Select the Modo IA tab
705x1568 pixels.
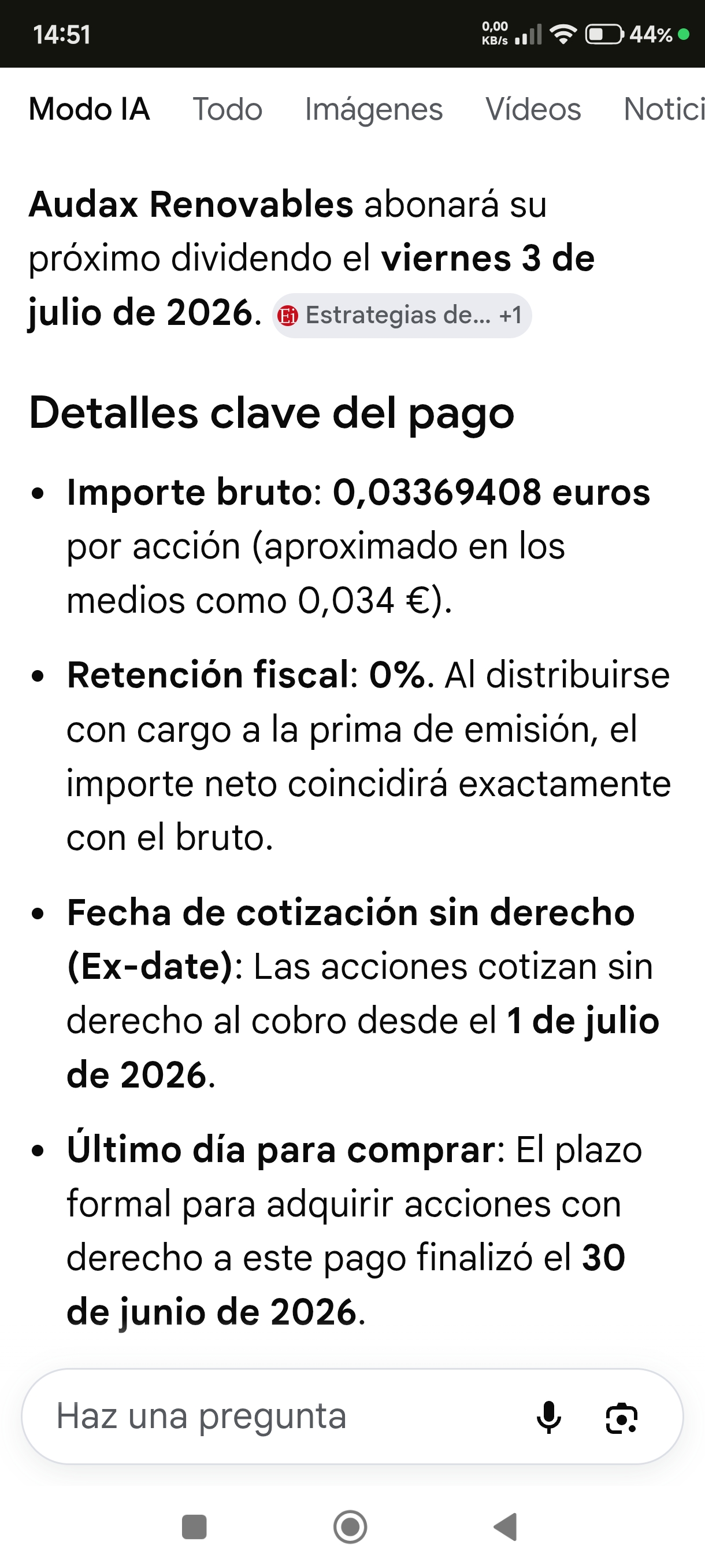click(90, 110)
